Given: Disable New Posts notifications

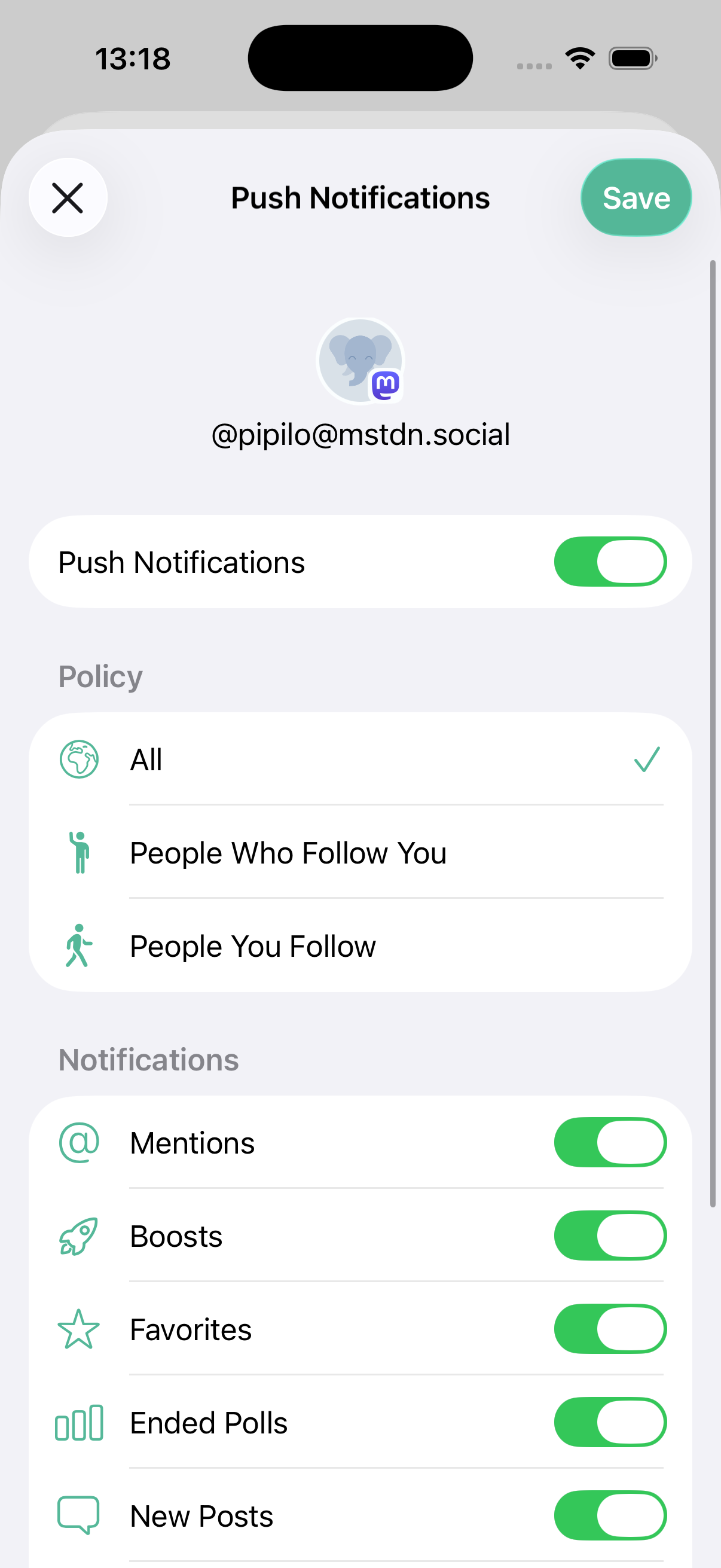Looking at the screenshot, I should 610,1515.
